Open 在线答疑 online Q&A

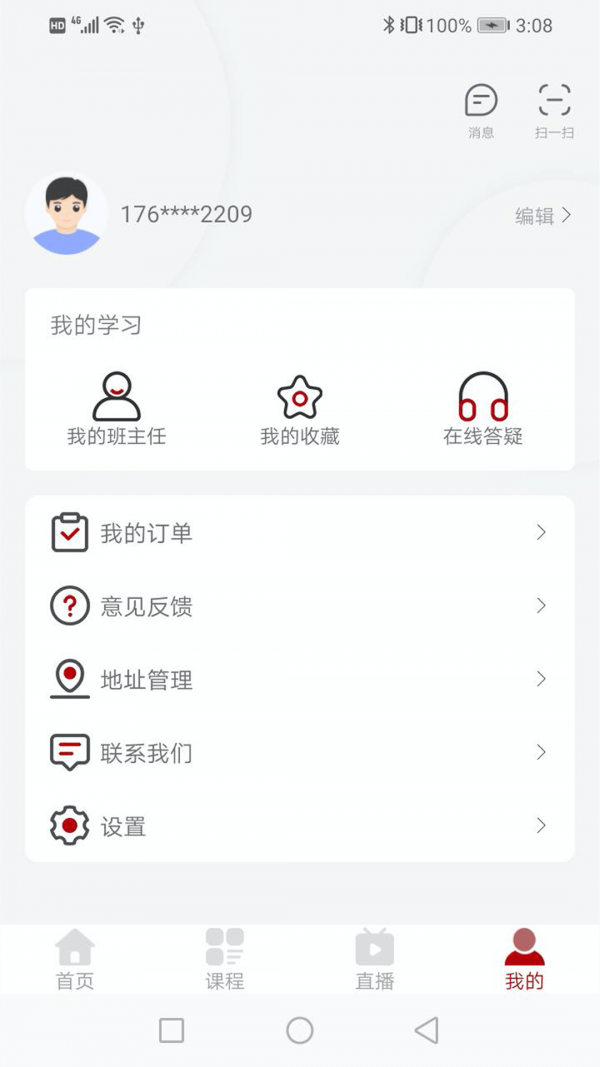point(483,410)
